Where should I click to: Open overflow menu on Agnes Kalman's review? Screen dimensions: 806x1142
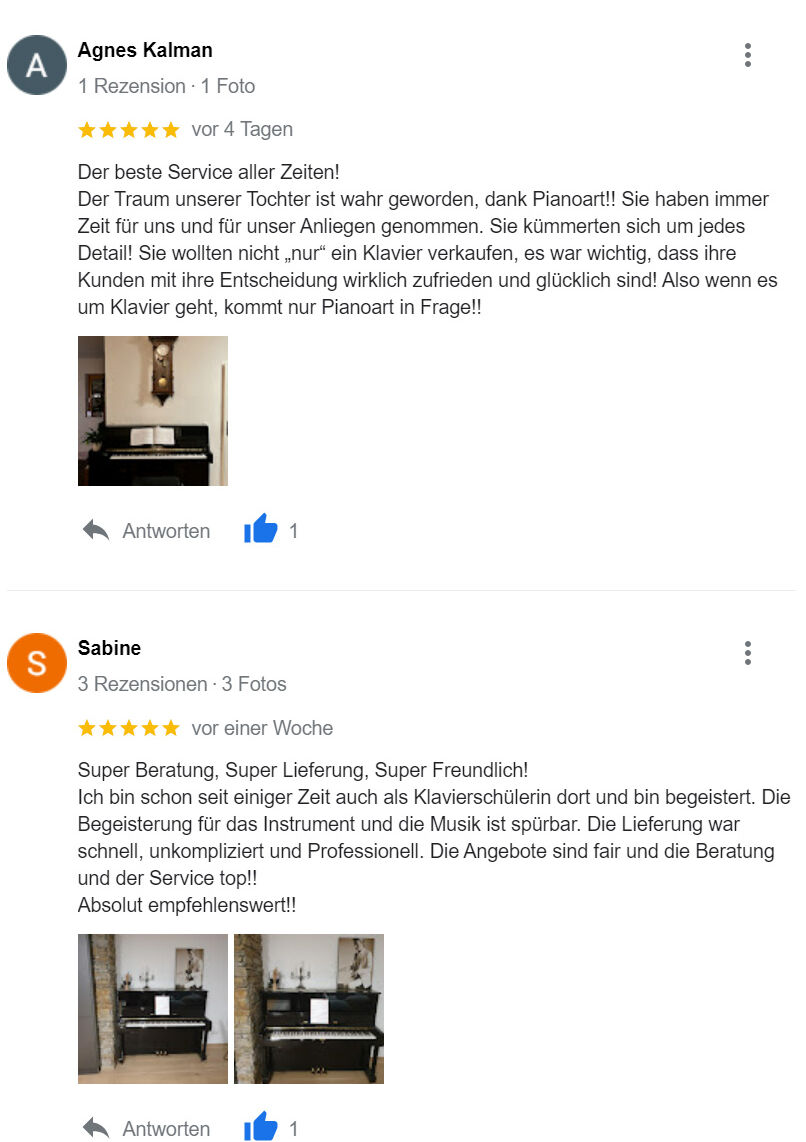point(747,56)
